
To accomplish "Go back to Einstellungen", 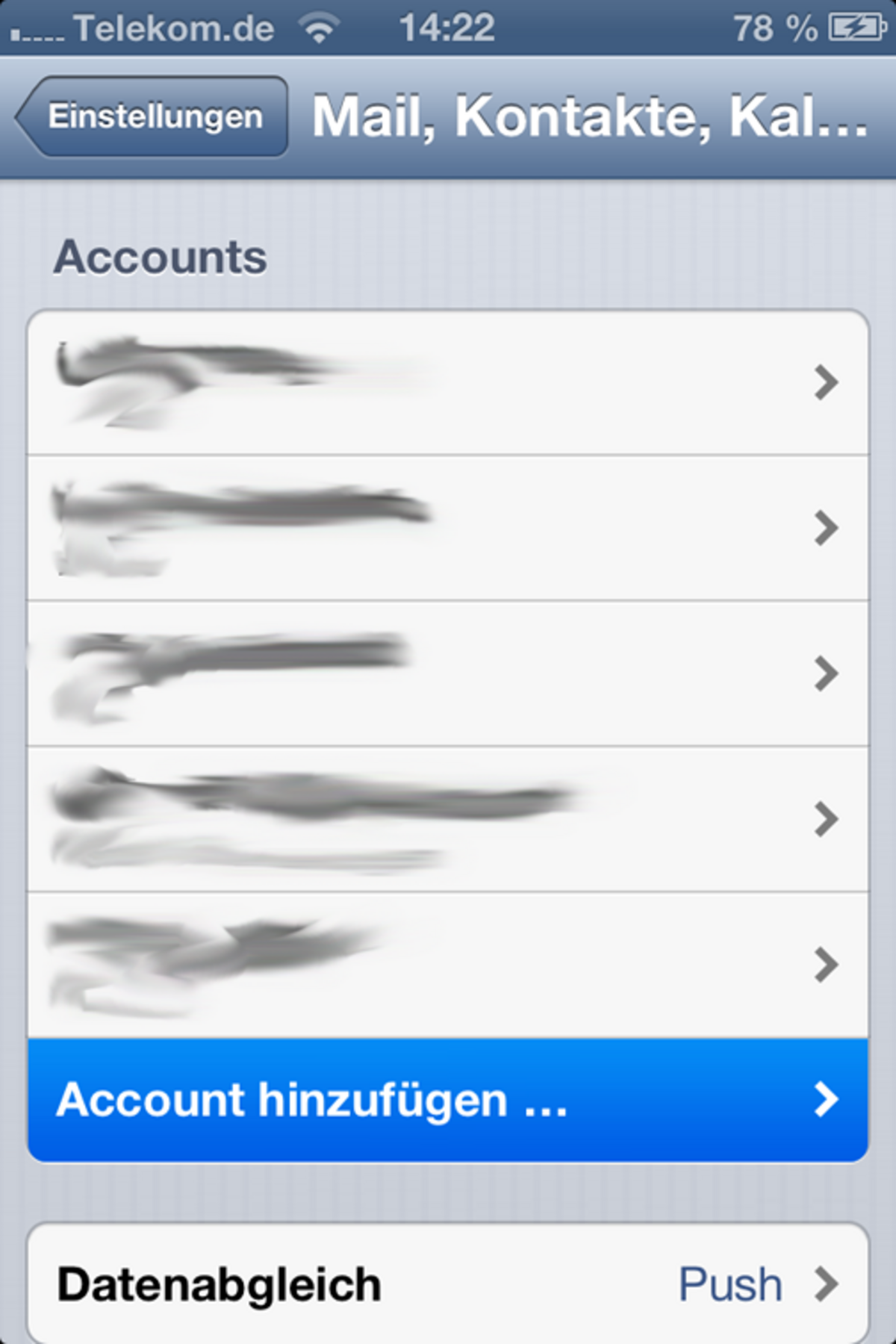I will point(153,116).
